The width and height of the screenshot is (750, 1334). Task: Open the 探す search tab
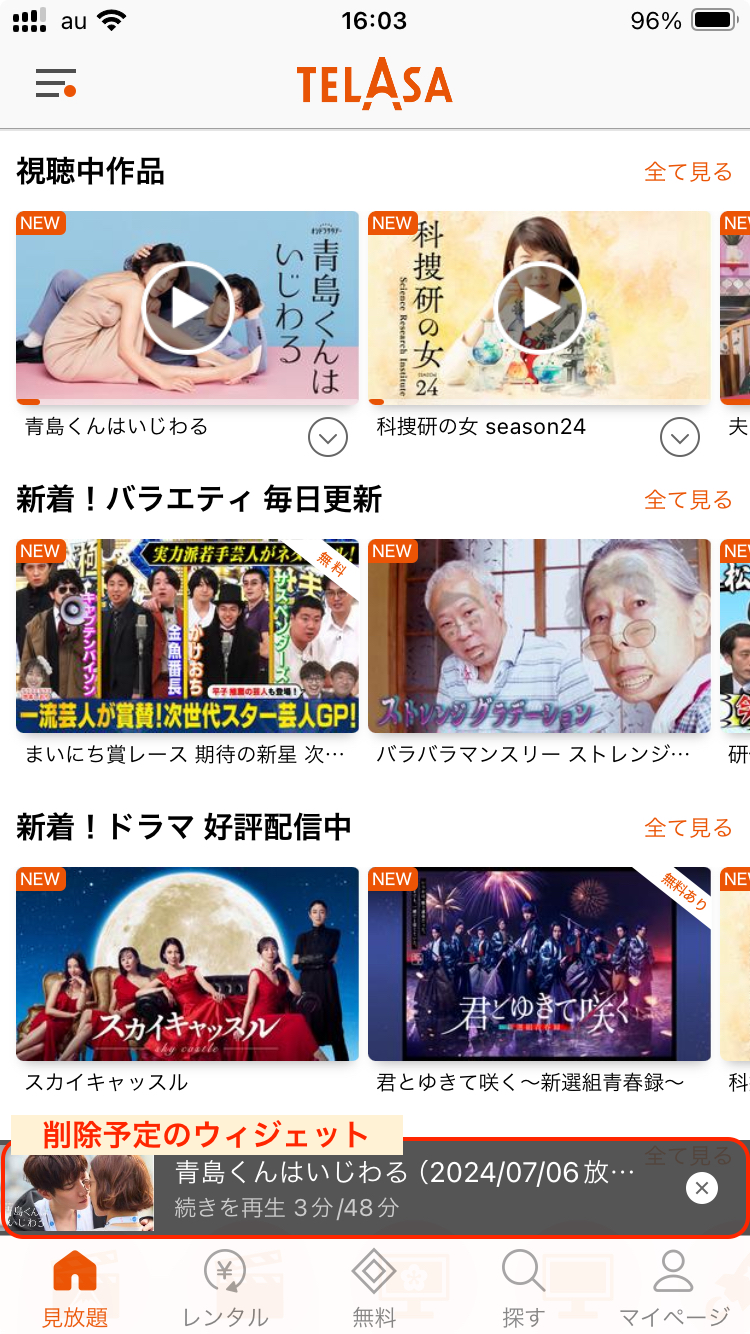coord(523,1290)
